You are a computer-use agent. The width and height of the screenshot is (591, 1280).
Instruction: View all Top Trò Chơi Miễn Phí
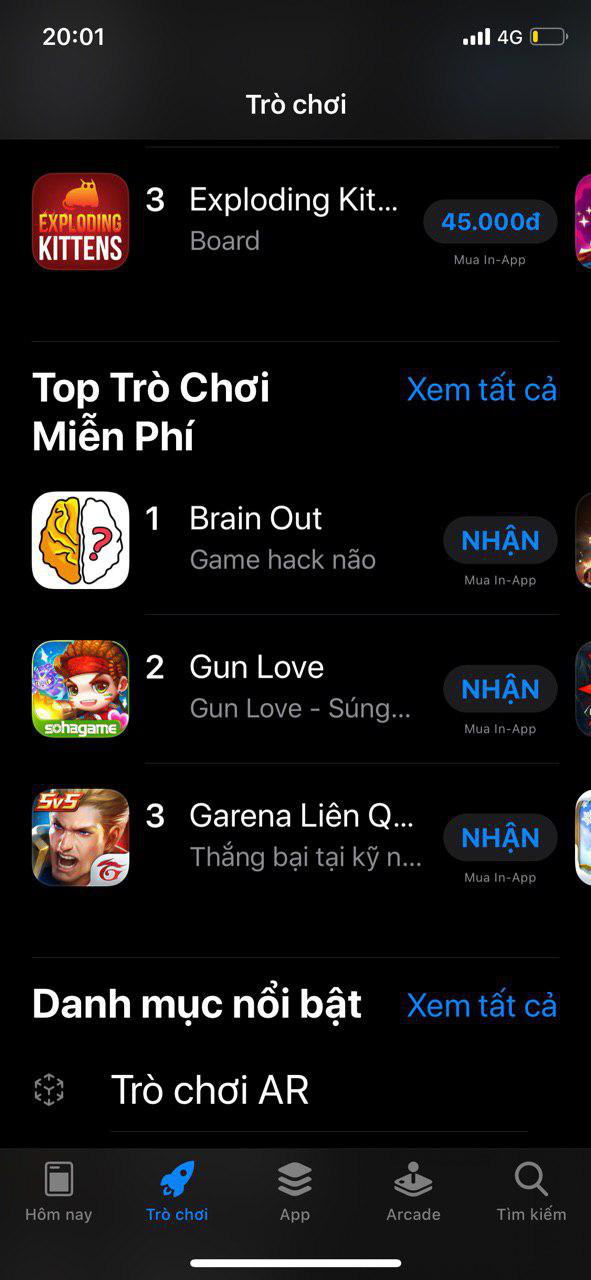point(481,389)
